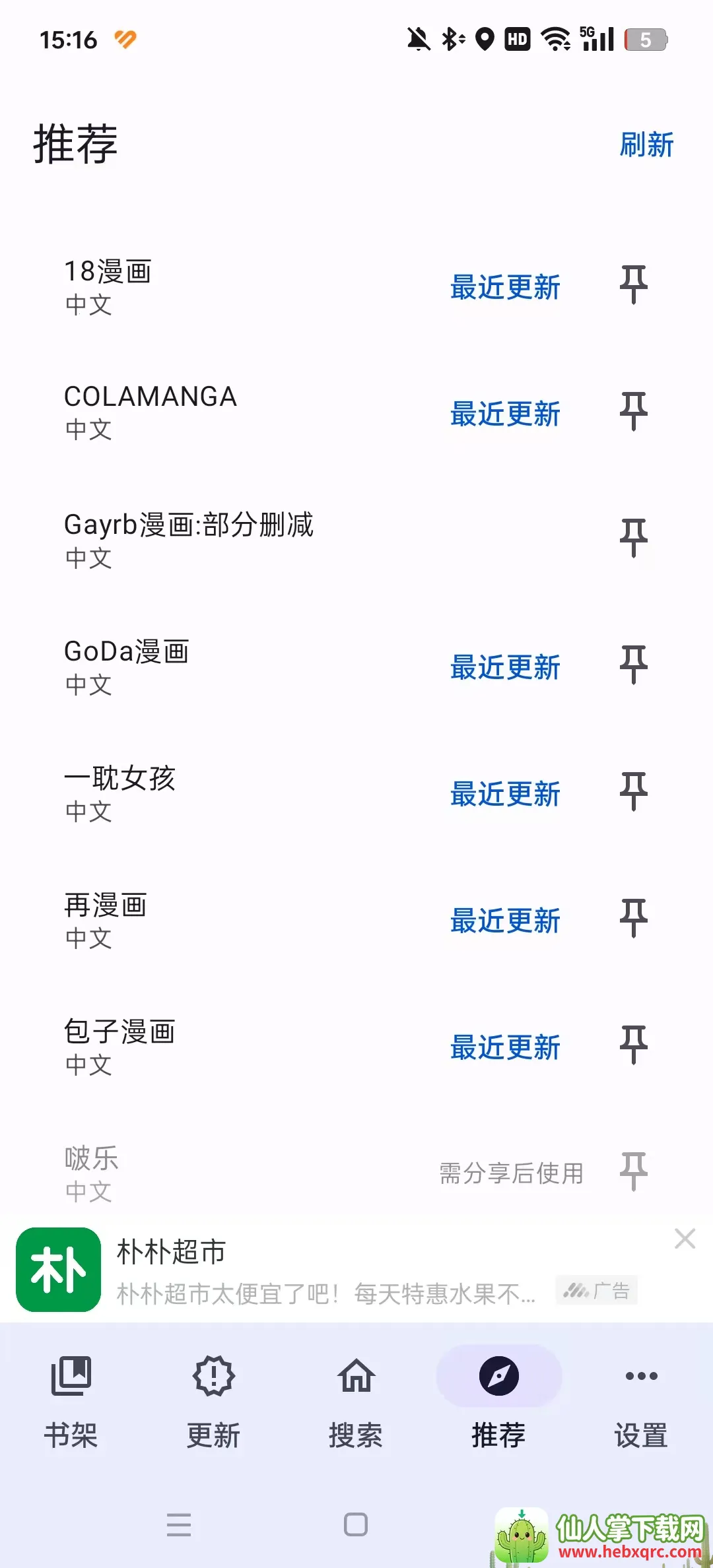Image resolution: width=713 pixels, height=1568 pixels.
Task: Open COLAMANGA 最近更新 list
Action: tap(505, 414)
